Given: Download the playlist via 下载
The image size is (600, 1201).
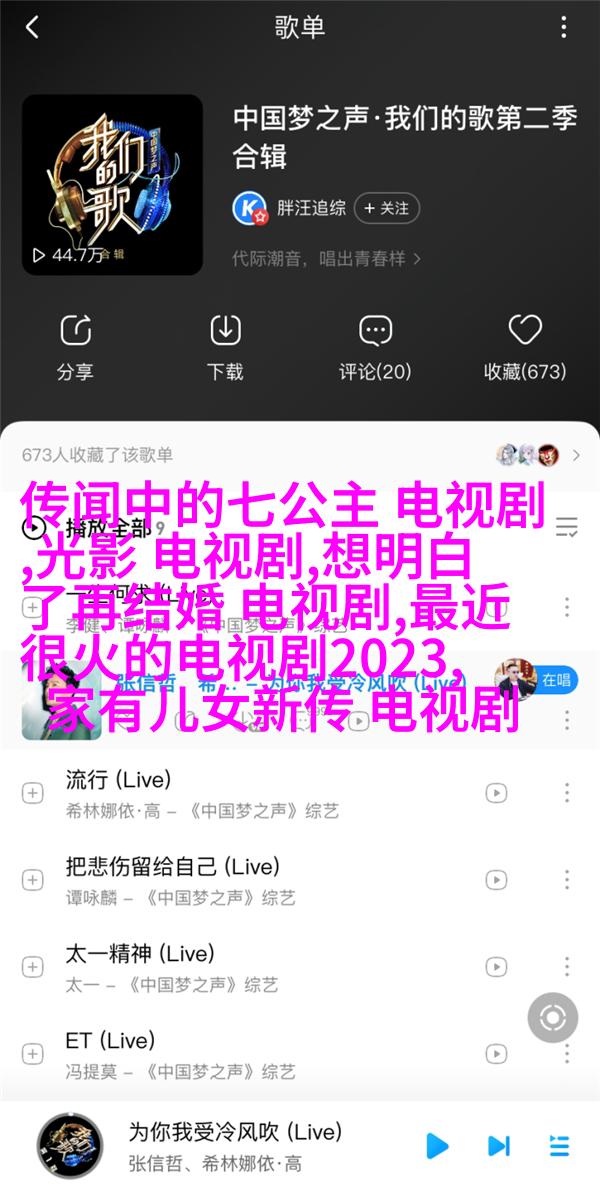Looking at the screenshot, I should [x=225, y=347].
